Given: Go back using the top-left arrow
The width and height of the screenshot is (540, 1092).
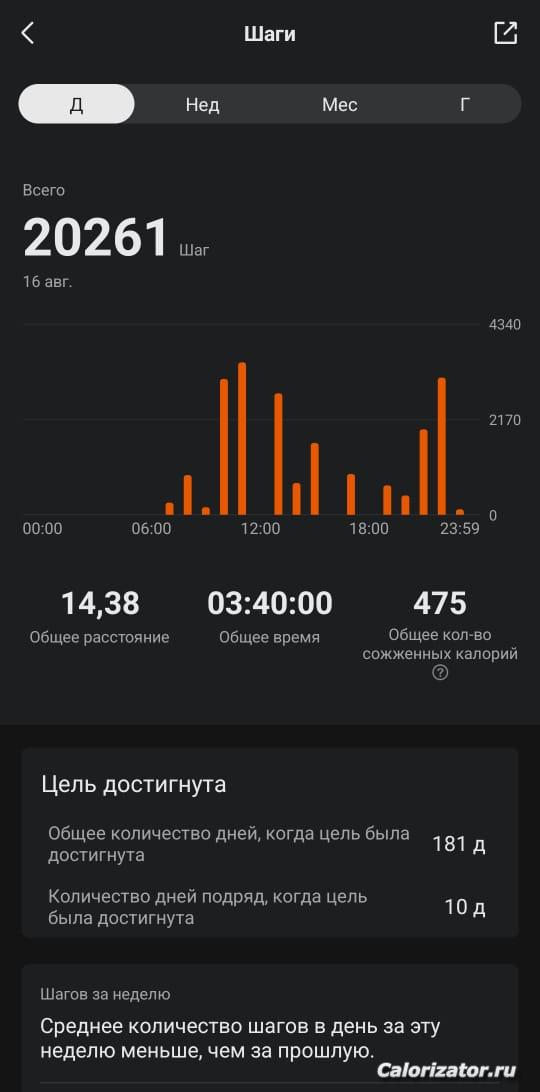Looking at the screenshot, I should coord(28,33).
